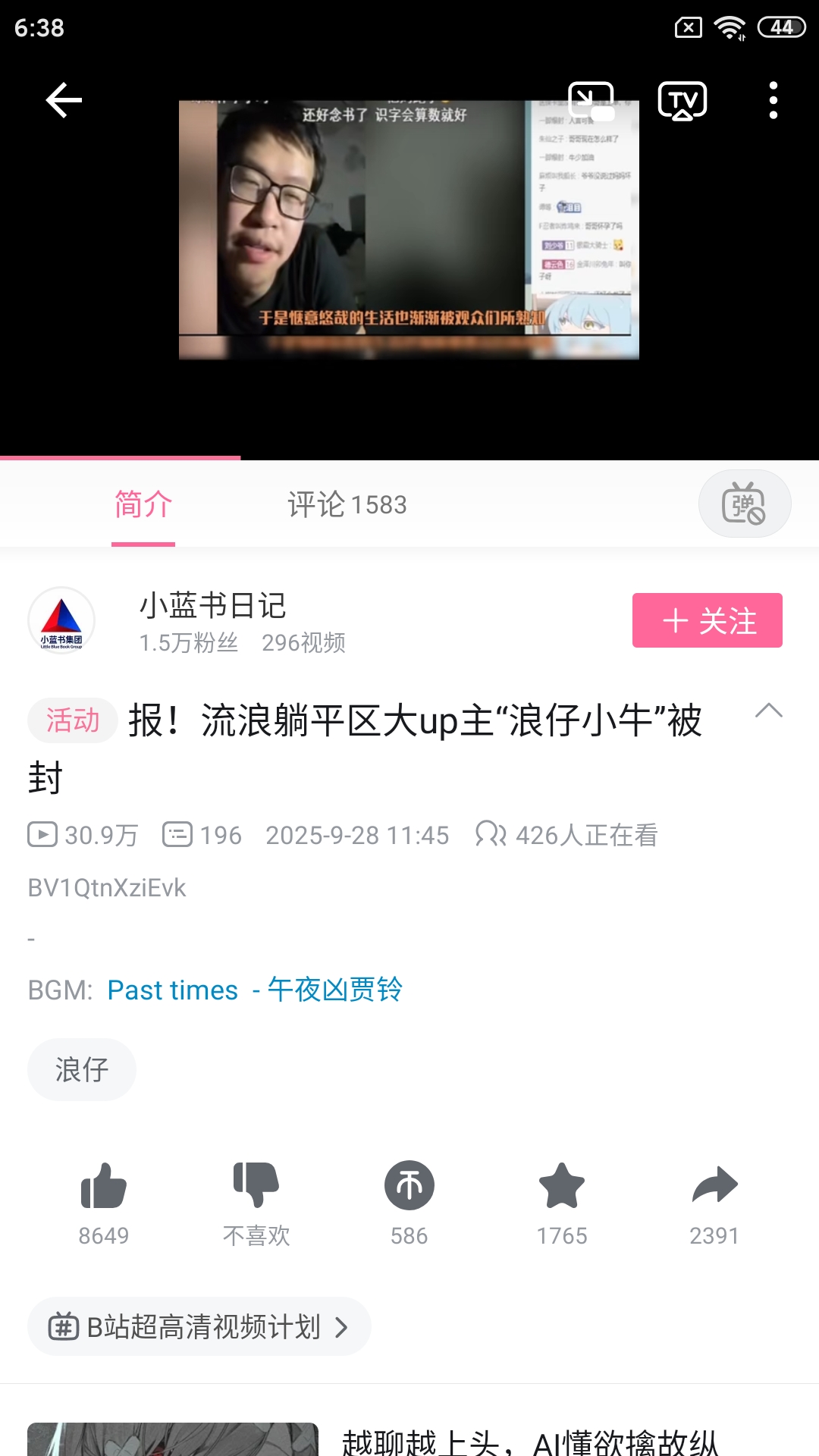Viewport: 819px width, 1456px height.
Task: Toggle the danmaku (弹) switch
Action: click(744, 504)
